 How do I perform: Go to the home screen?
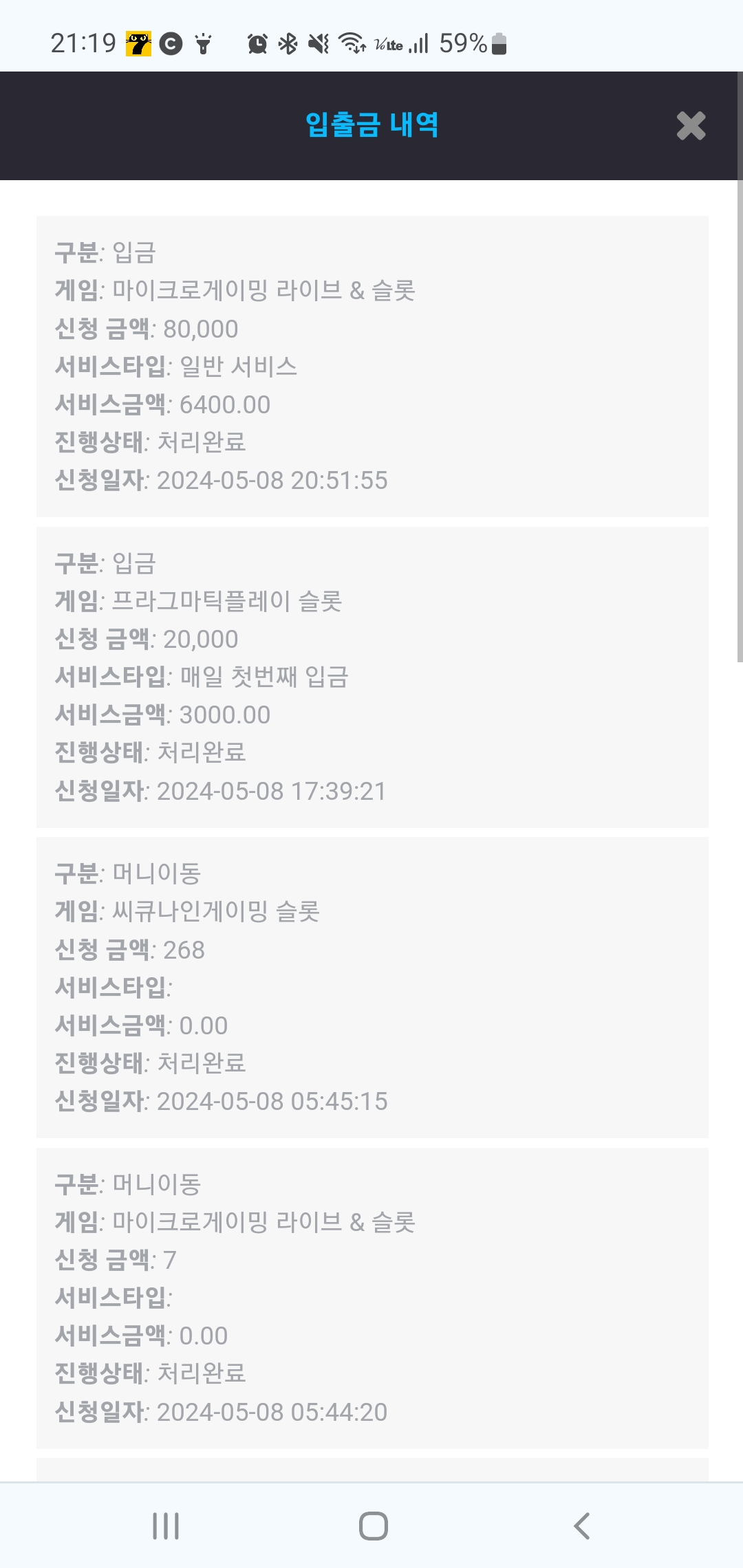pyautogui.click(x=374, y=1526)
